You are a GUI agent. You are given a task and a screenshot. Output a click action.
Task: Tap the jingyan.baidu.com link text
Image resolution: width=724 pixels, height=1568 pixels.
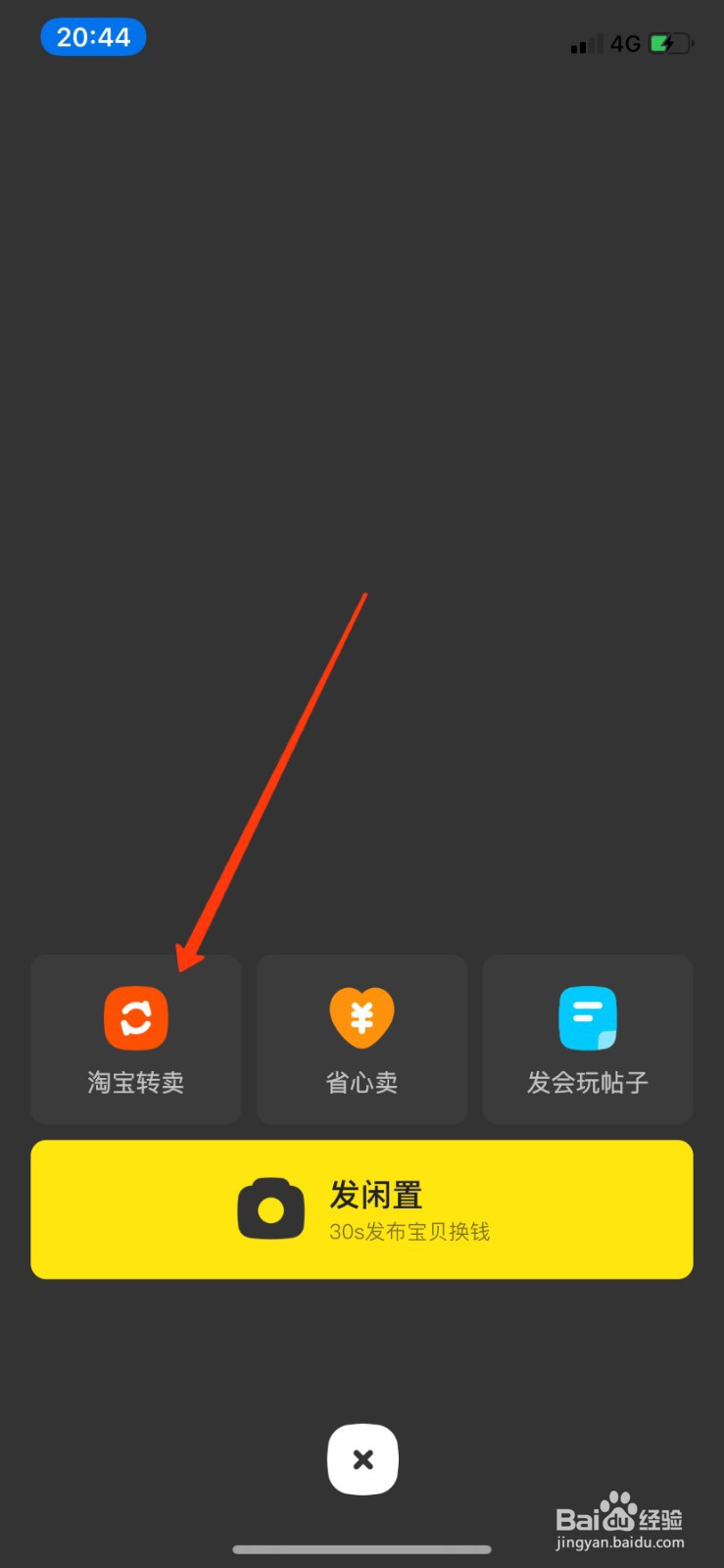coord(622,1541)
